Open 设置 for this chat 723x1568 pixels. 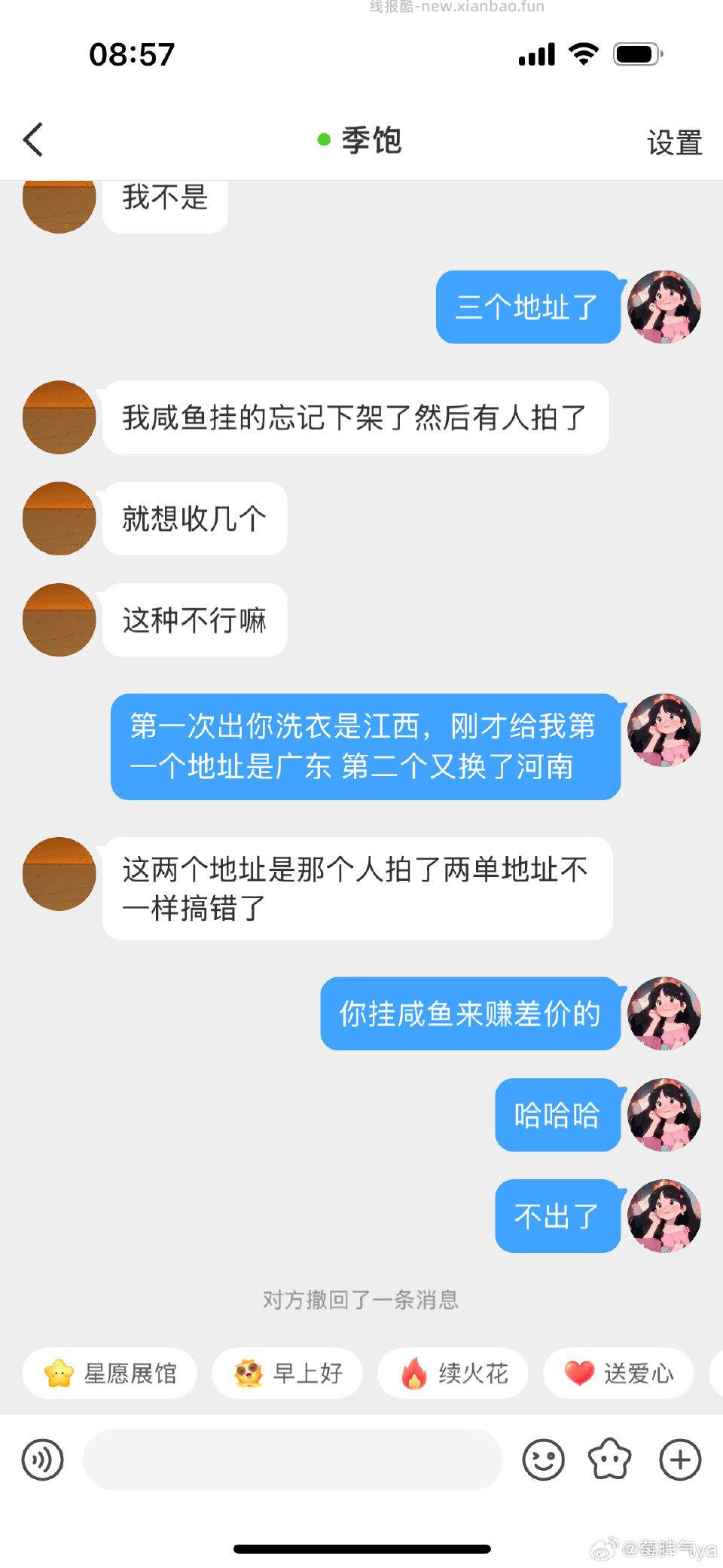pyautogui.click(x=673, y=140)
